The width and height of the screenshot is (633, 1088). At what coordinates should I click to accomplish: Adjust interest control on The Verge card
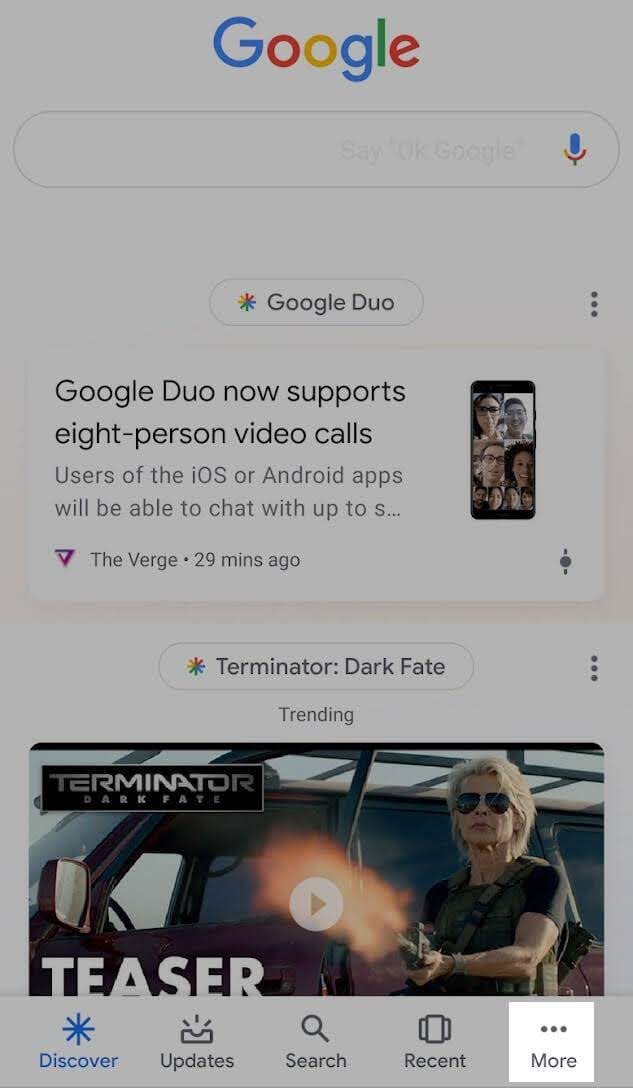565,561
